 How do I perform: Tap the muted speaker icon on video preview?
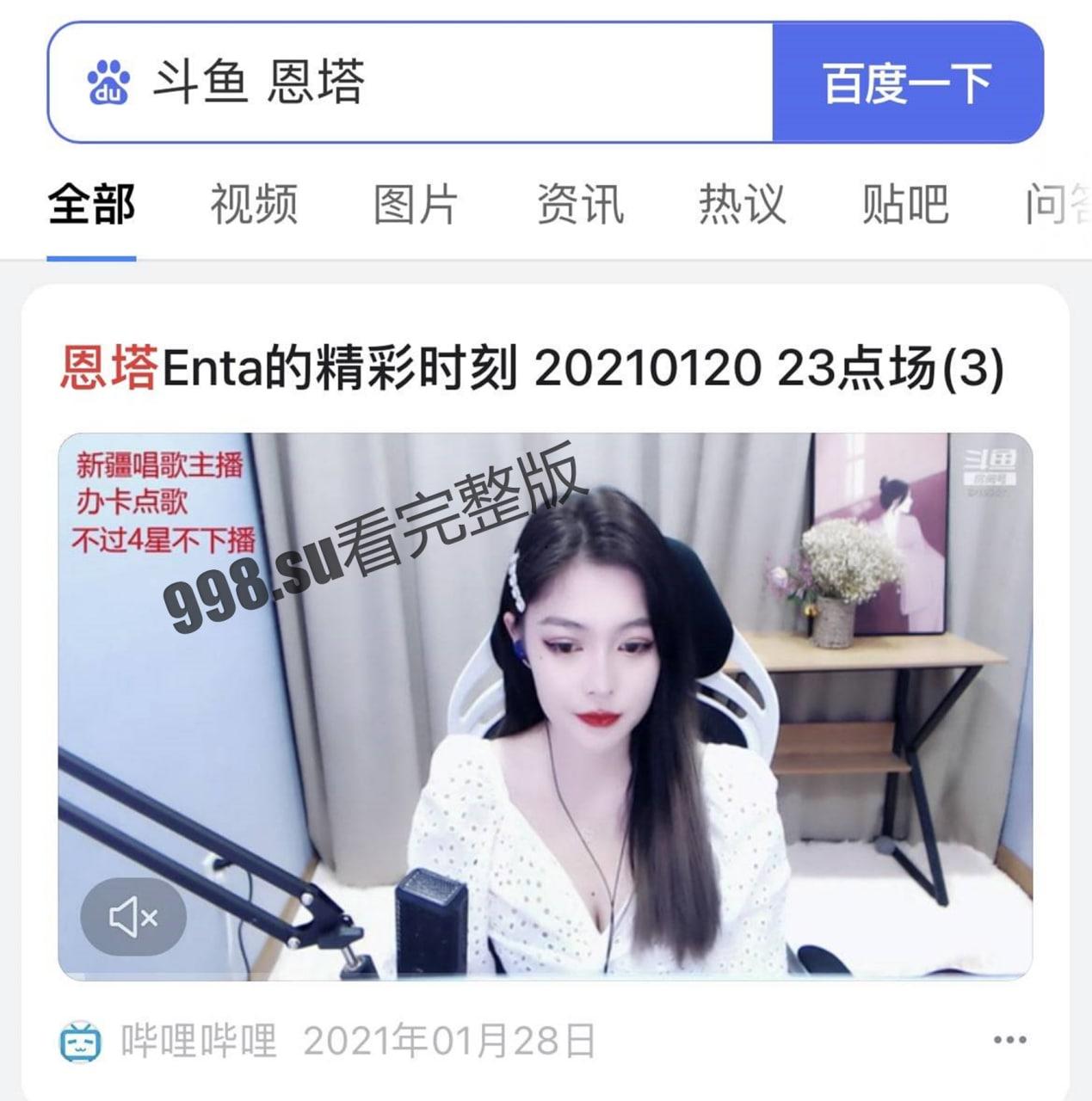tap(132, 917)
